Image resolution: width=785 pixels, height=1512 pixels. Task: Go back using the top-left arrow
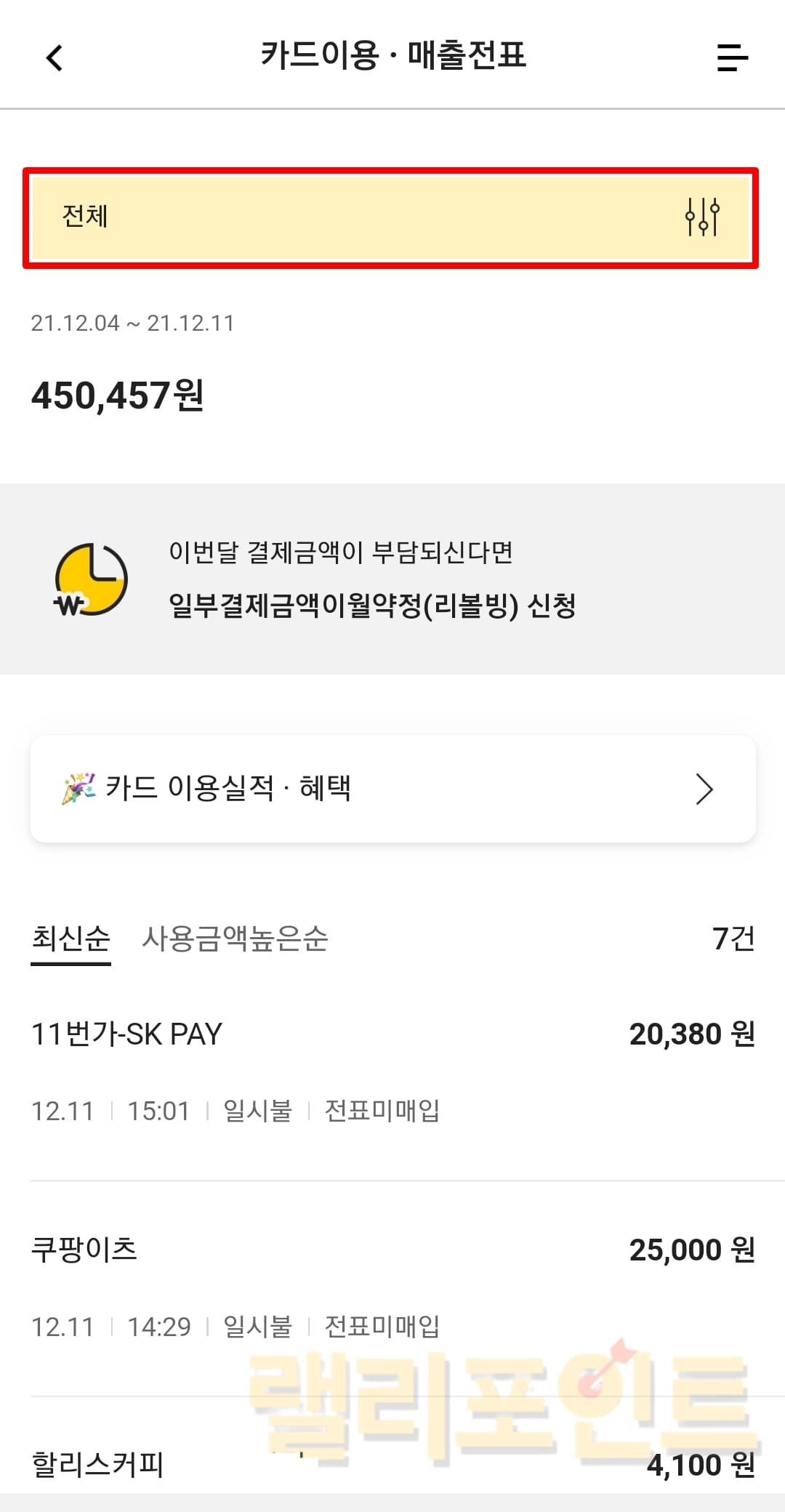pyautogui.click(x=55, y=57)
